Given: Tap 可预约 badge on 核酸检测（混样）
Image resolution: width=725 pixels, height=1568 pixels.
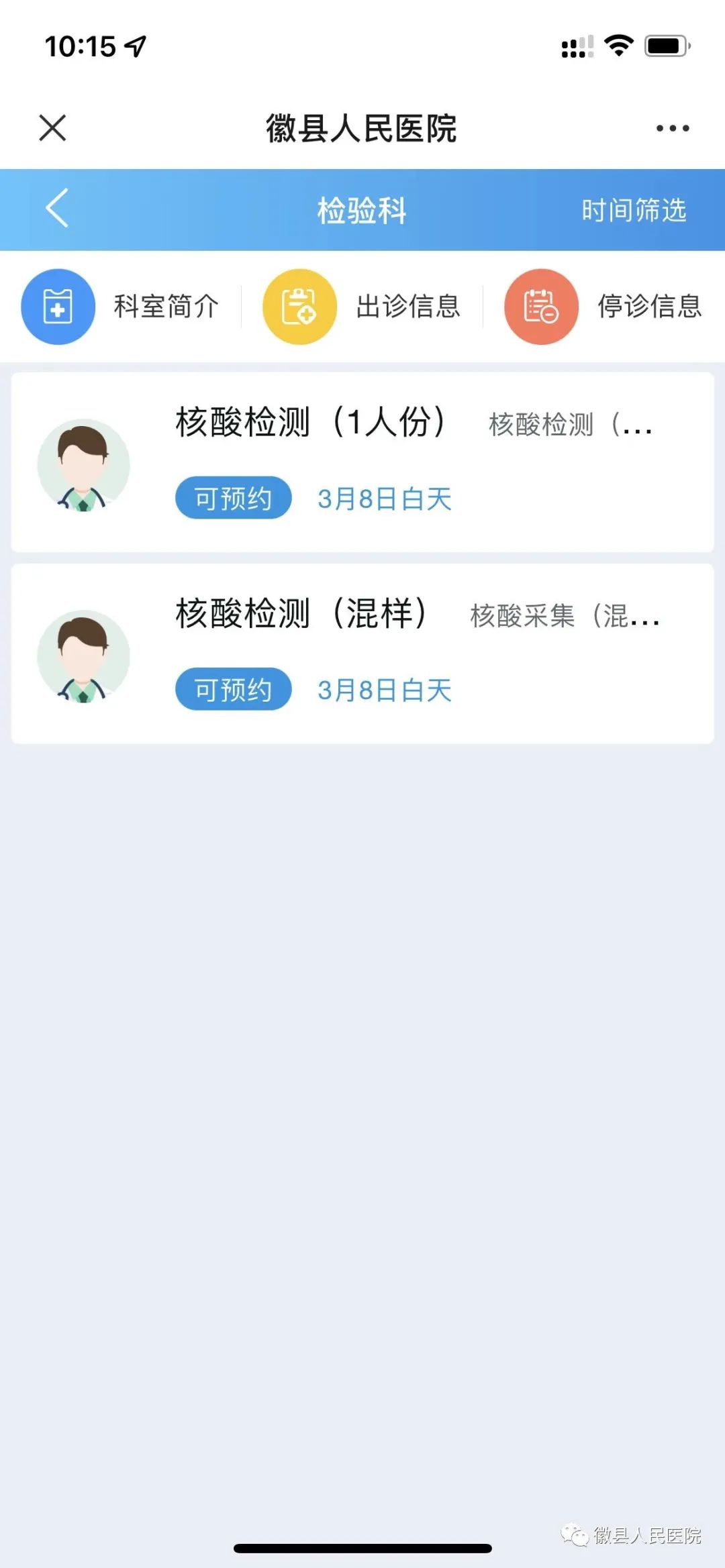Looking at the screenshot, I should [232, 688].
